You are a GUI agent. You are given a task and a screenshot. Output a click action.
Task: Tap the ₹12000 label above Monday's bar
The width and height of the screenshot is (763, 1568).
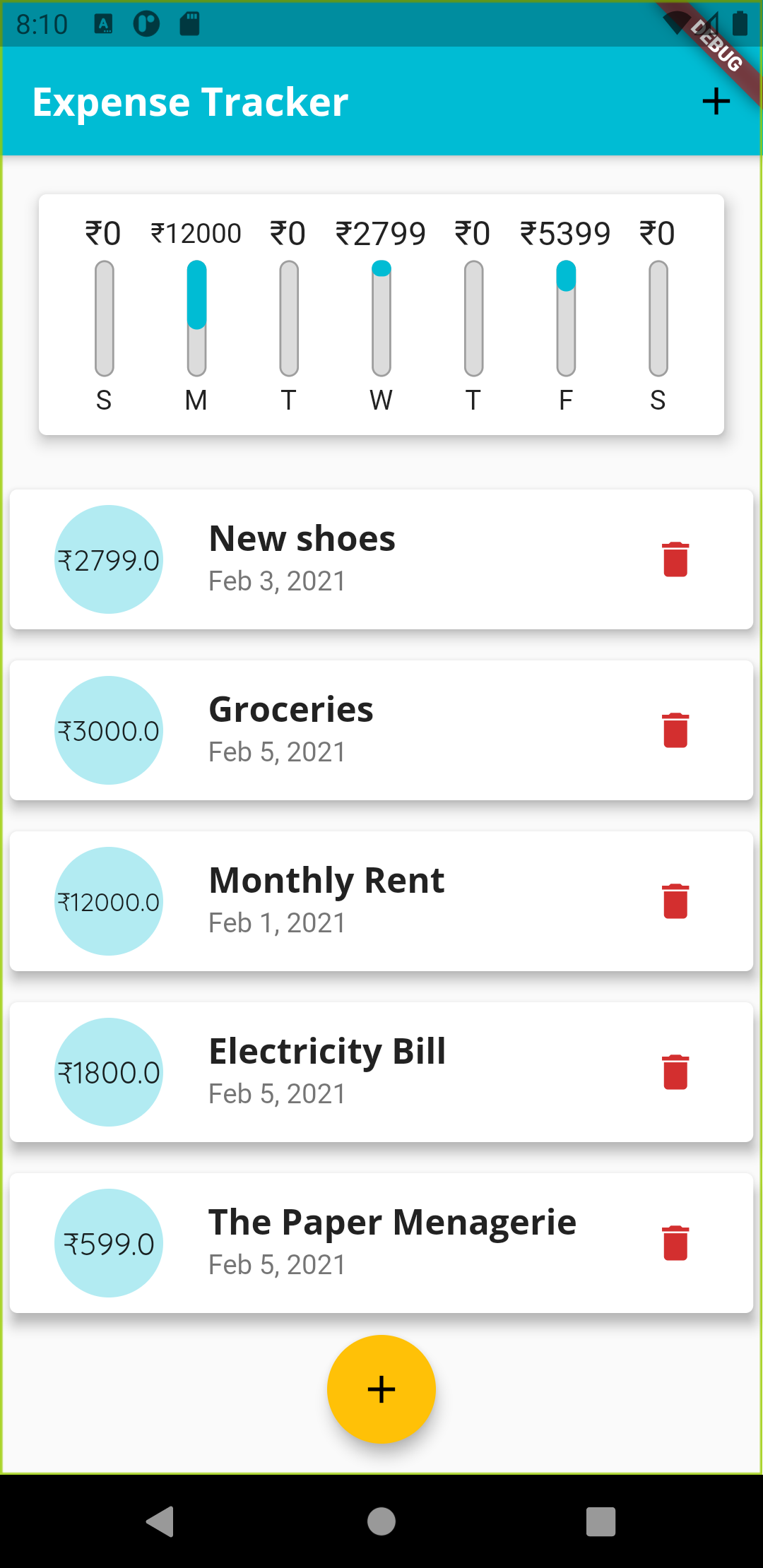pos(196,232)
